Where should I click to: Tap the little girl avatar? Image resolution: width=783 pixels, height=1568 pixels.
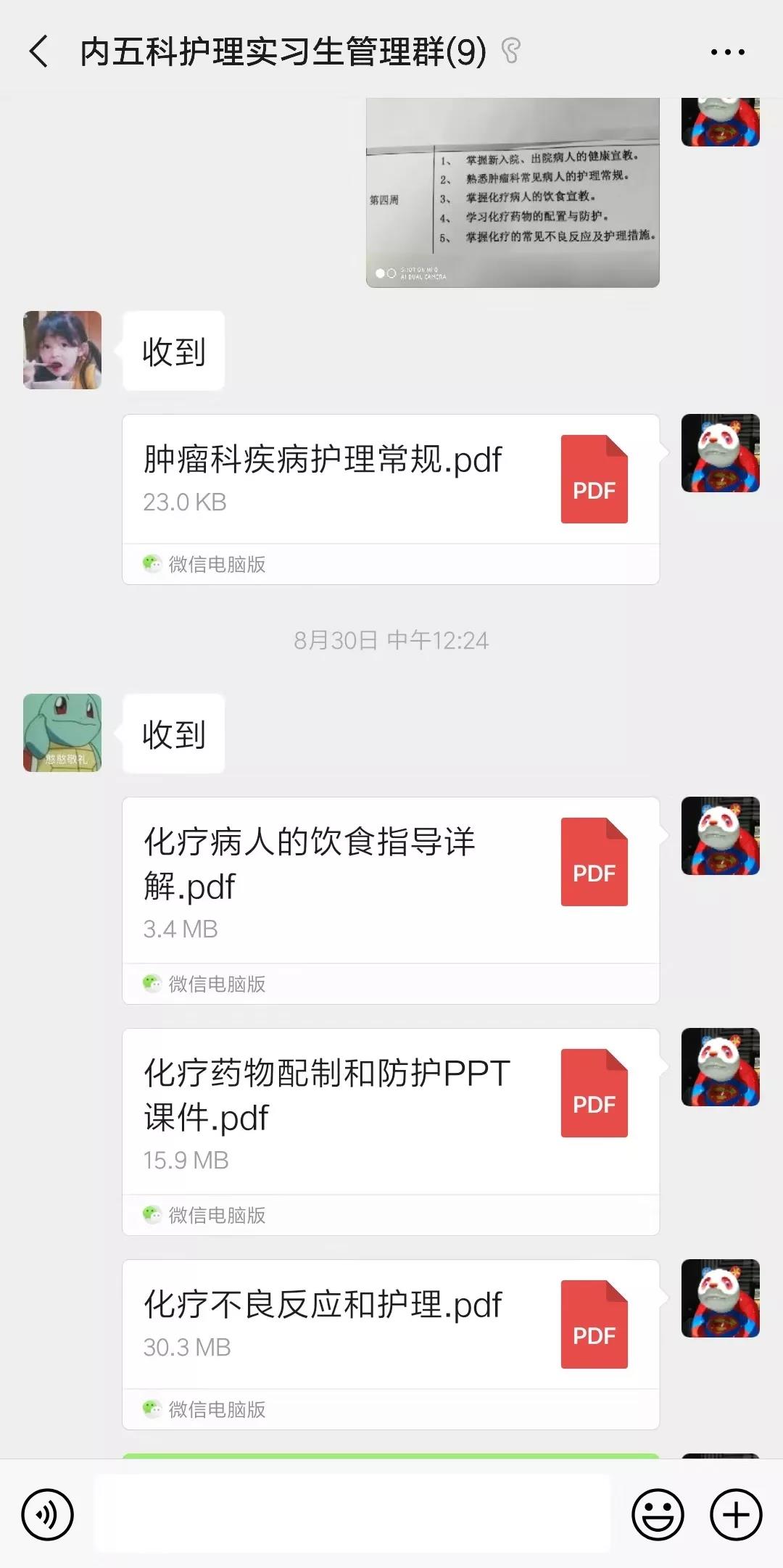pyautogui.click(x=62, y=350)
